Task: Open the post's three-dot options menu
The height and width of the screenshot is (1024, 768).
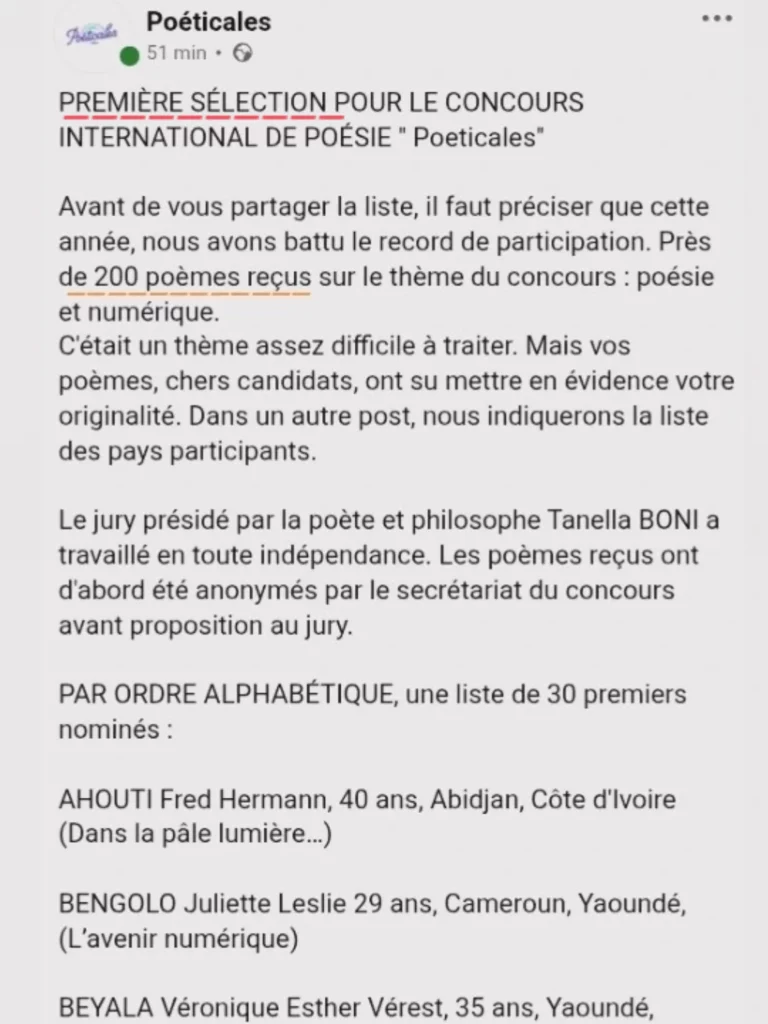Action: point(716,19)
